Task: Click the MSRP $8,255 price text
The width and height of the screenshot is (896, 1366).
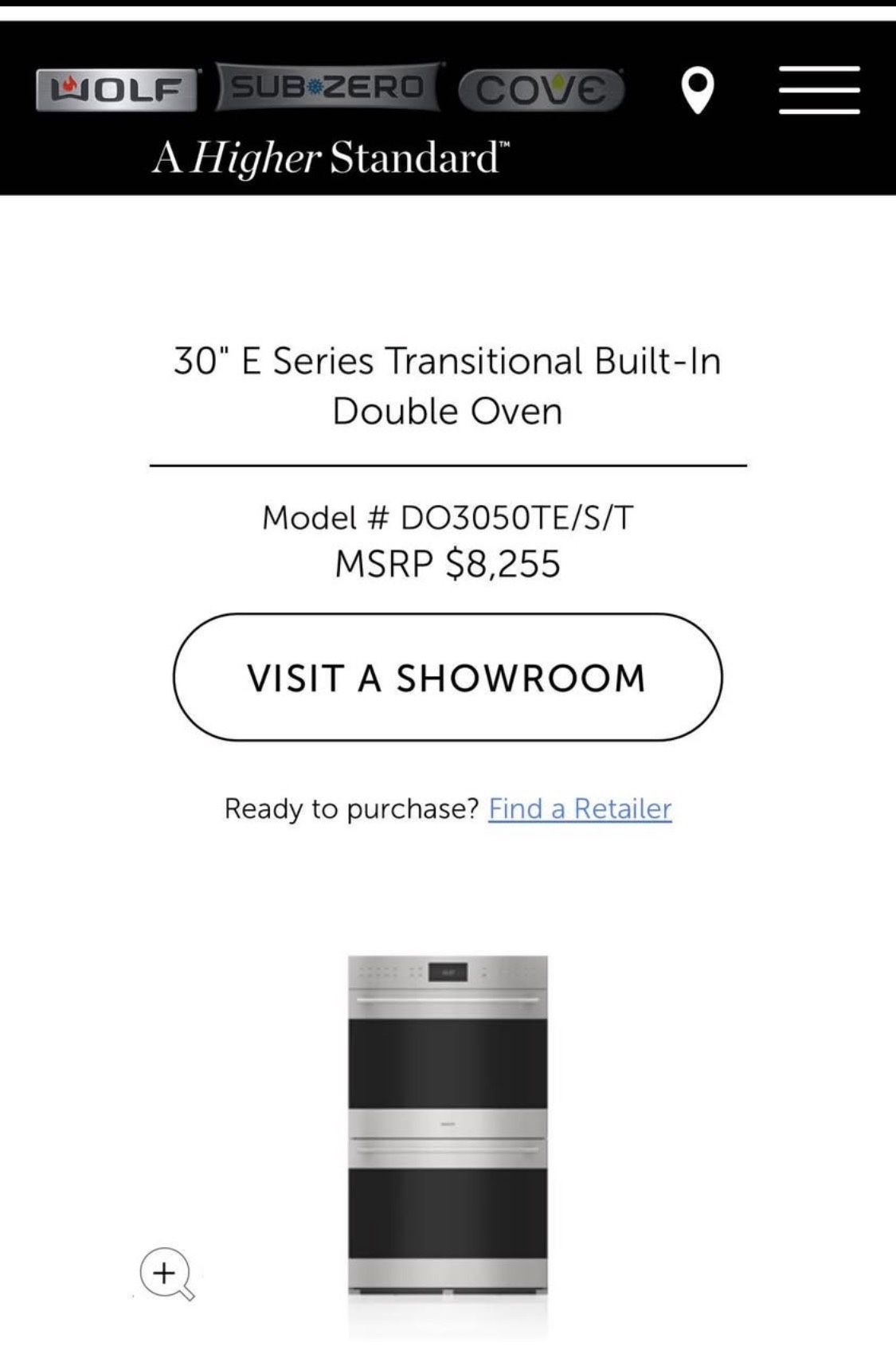Action: click(448, 563)
